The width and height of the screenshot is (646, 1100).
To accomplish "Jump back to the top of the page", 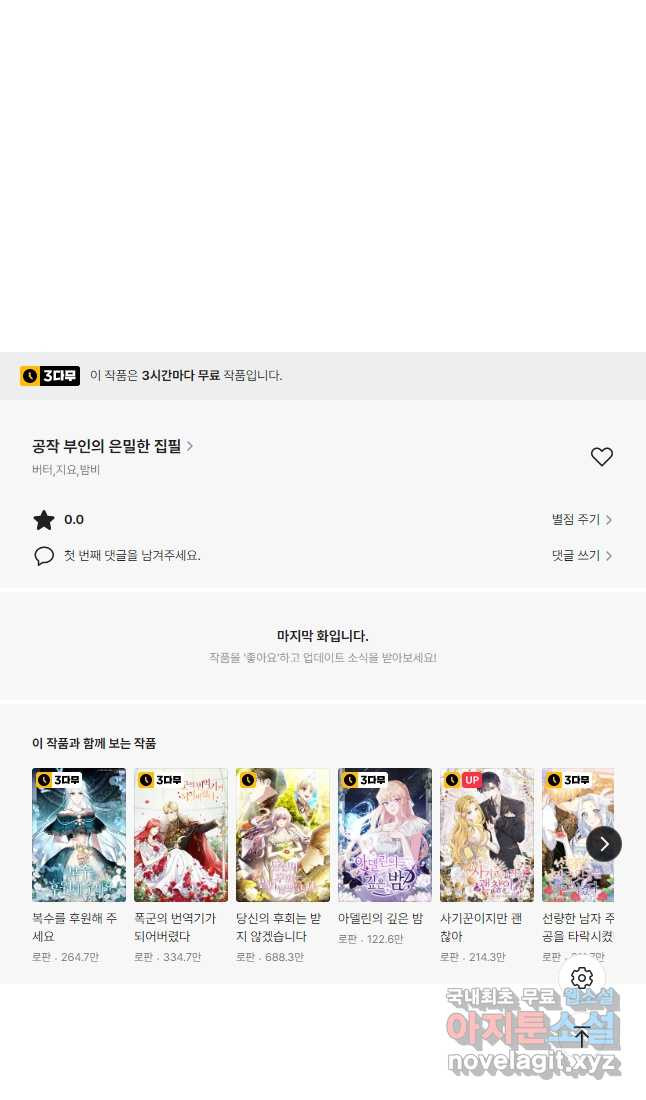I will click(x=582, y=1036).
